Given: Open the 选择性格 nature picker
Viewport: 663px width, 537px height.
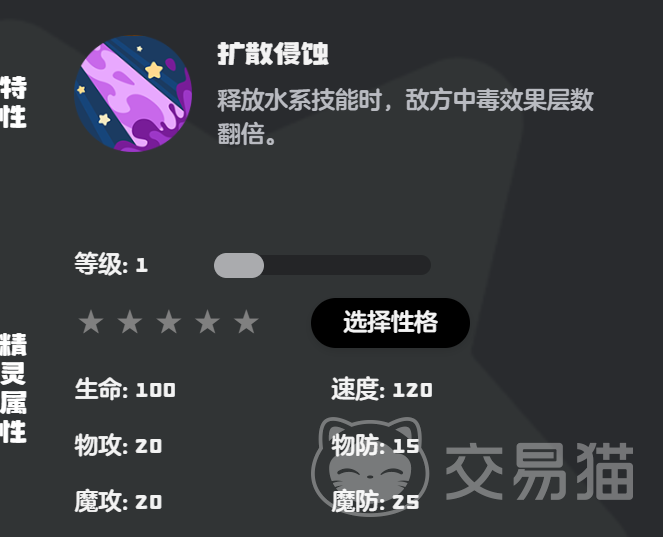Looking at the screenshot, I should (x=390, y=323).
